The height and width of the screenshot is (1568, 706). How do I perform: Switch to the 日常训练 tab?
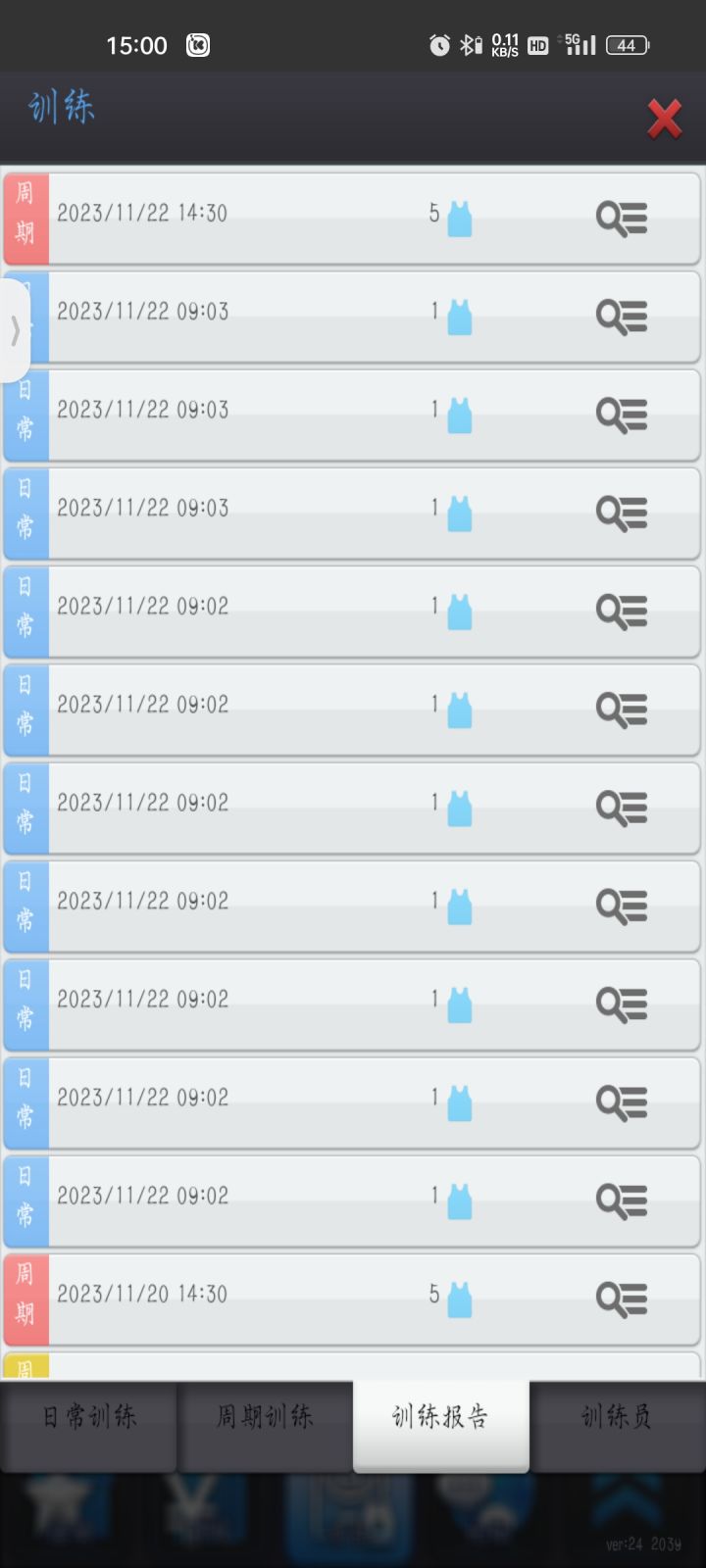point(88,1417)
